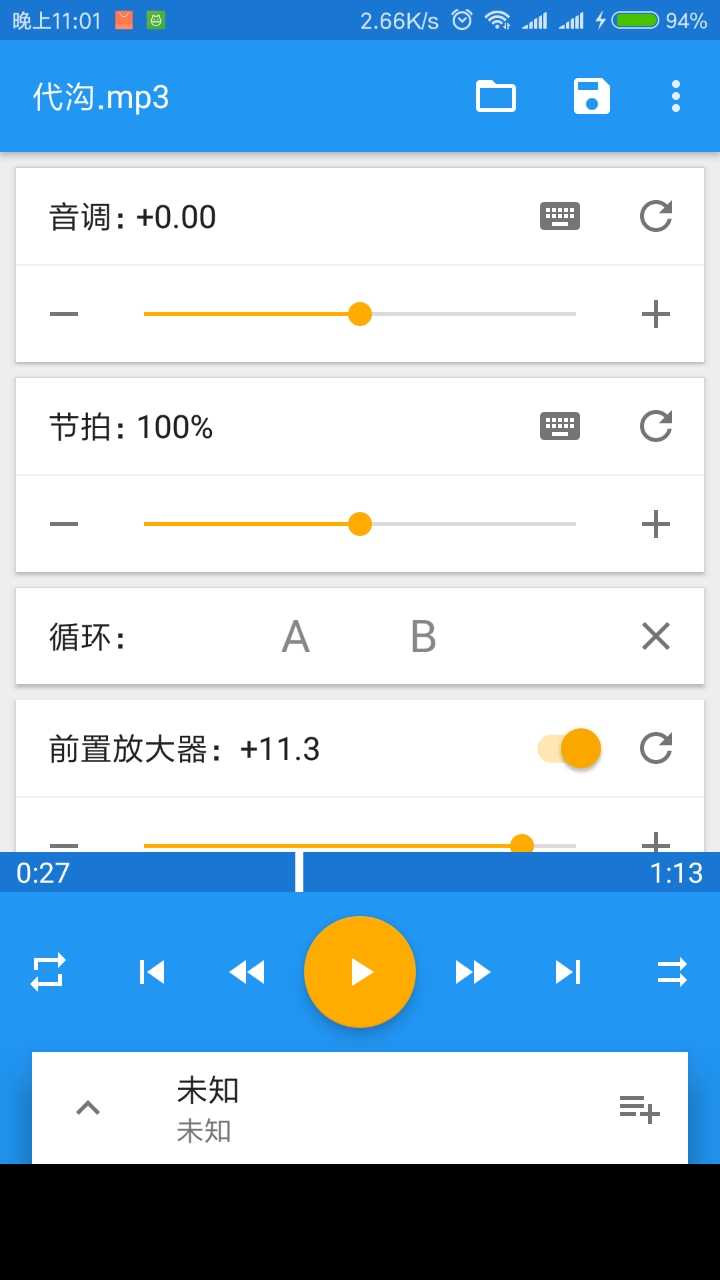Screen dimensions: 720x1280
Task: Play the current track
Action: (360, 972)
